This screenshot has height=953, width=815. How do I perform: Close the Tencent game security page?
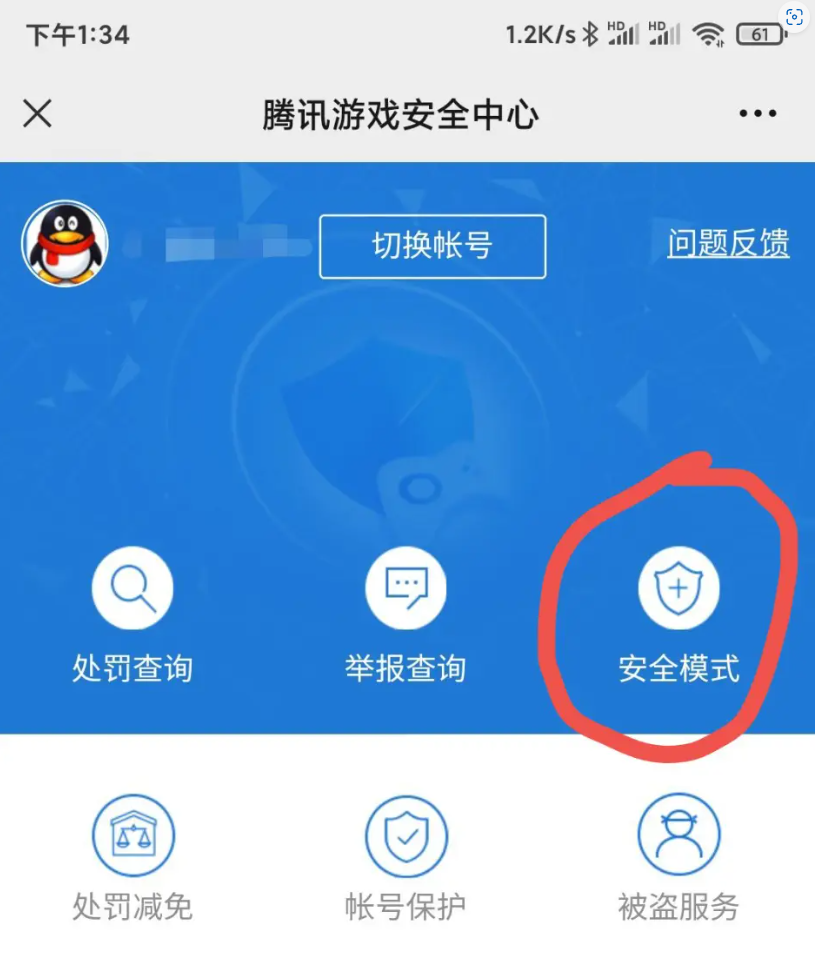[37, 113]
